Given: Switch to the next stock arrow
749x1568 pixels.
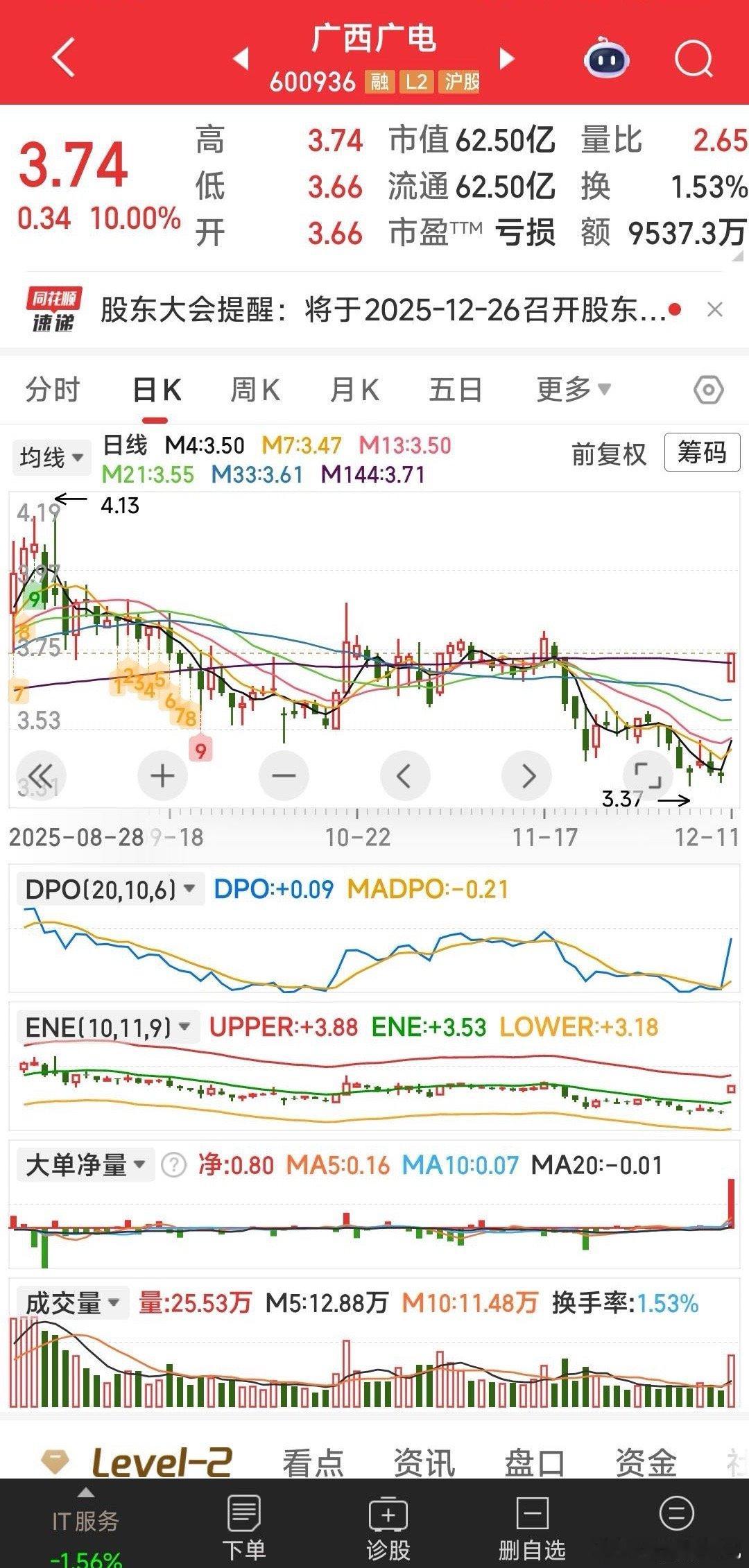Looking at the screenshot, I should (x=507, y=59).
